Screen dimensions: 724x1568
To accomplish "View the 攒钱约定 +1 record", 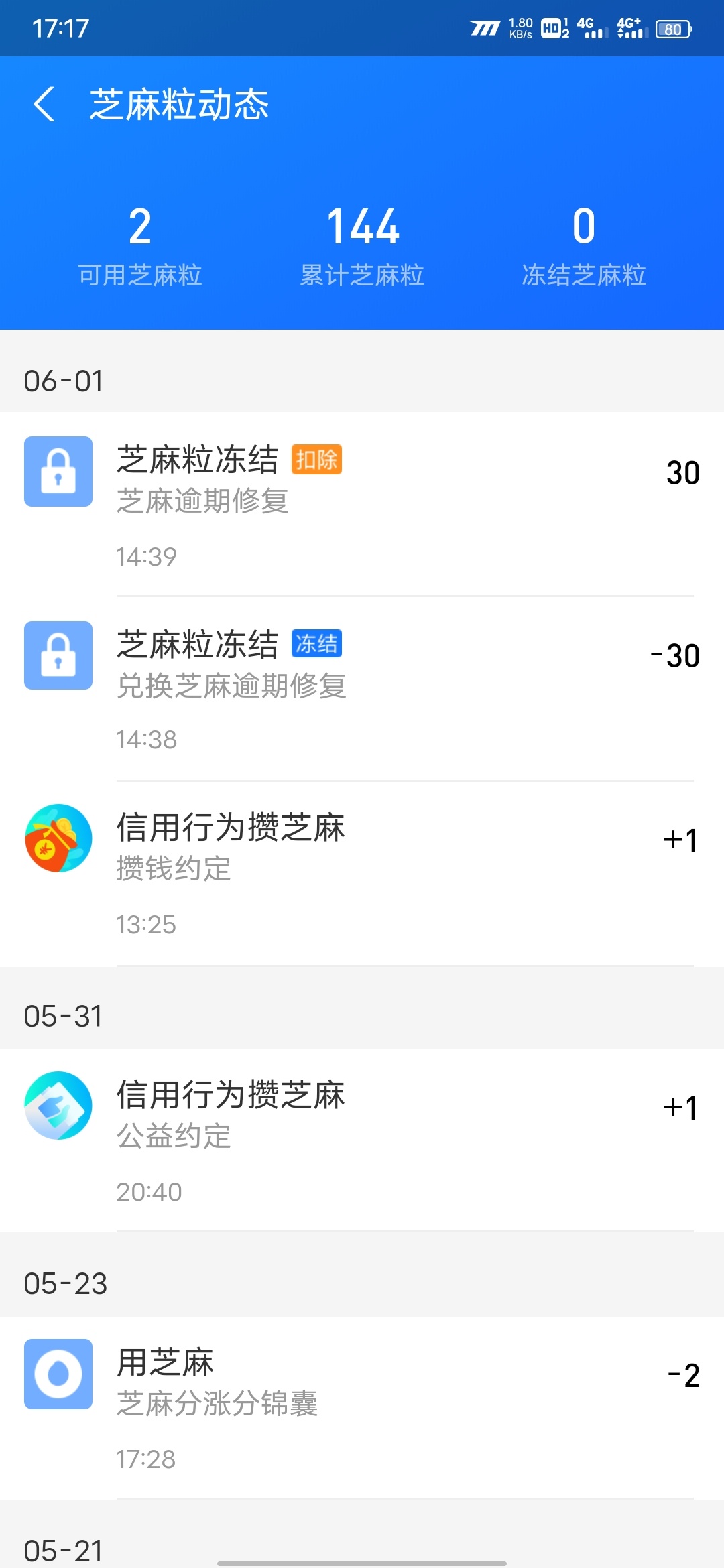I will point(362,874).
